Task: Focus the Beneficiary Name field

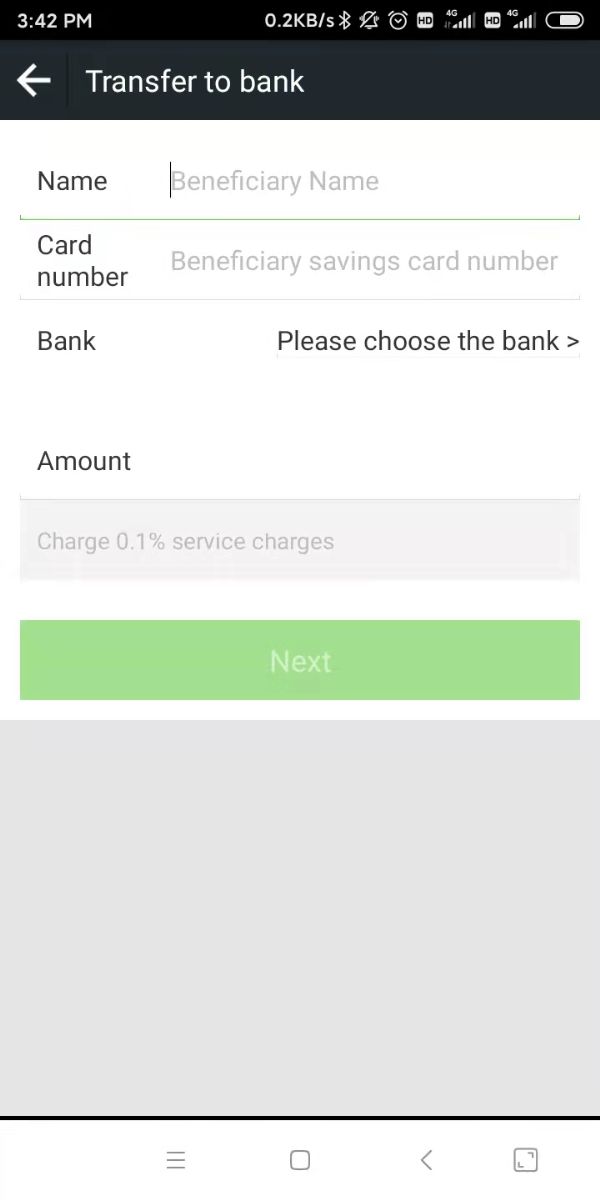Action: point(370,181)
